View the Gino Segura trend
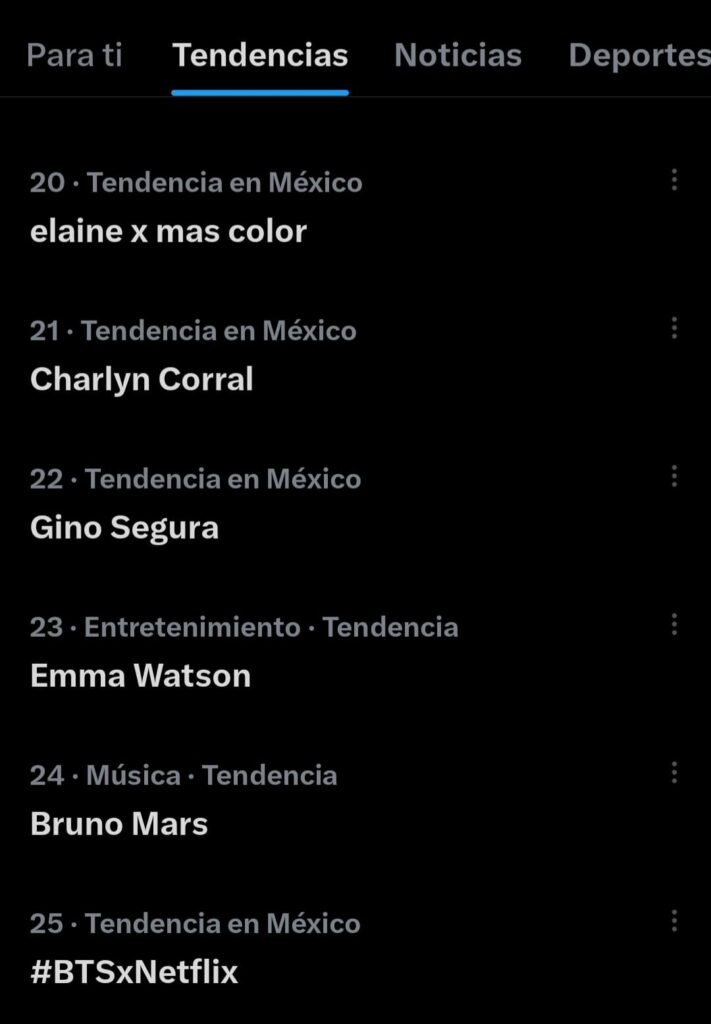 [125, 527]
